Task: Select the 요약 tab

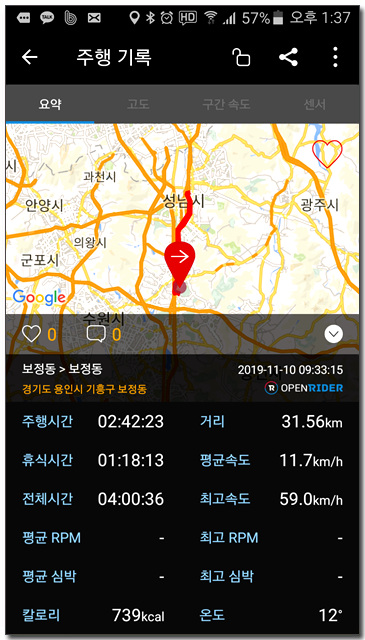Action: click(x=50, y=104)
